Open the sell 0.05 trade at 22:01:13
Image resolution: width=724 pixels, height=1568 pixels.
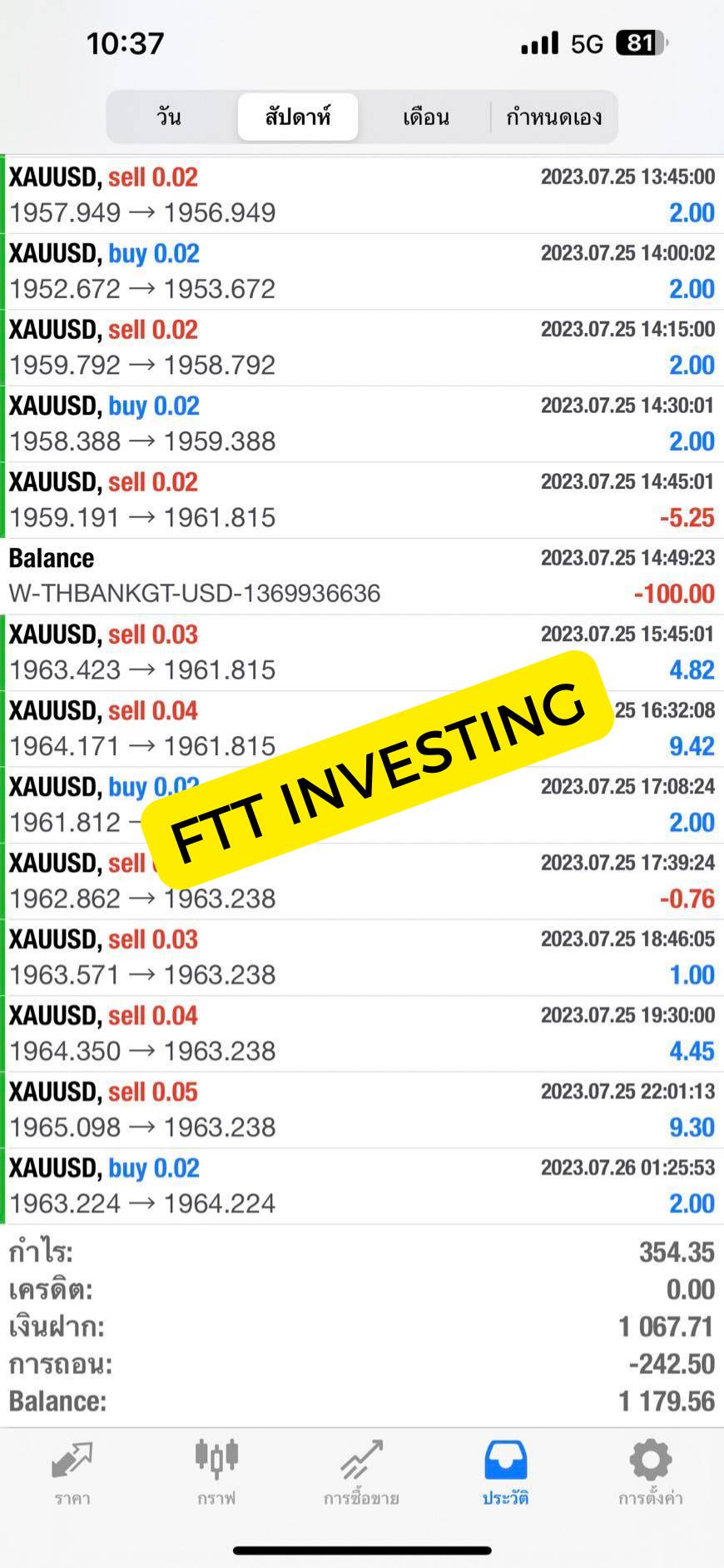362,1110
